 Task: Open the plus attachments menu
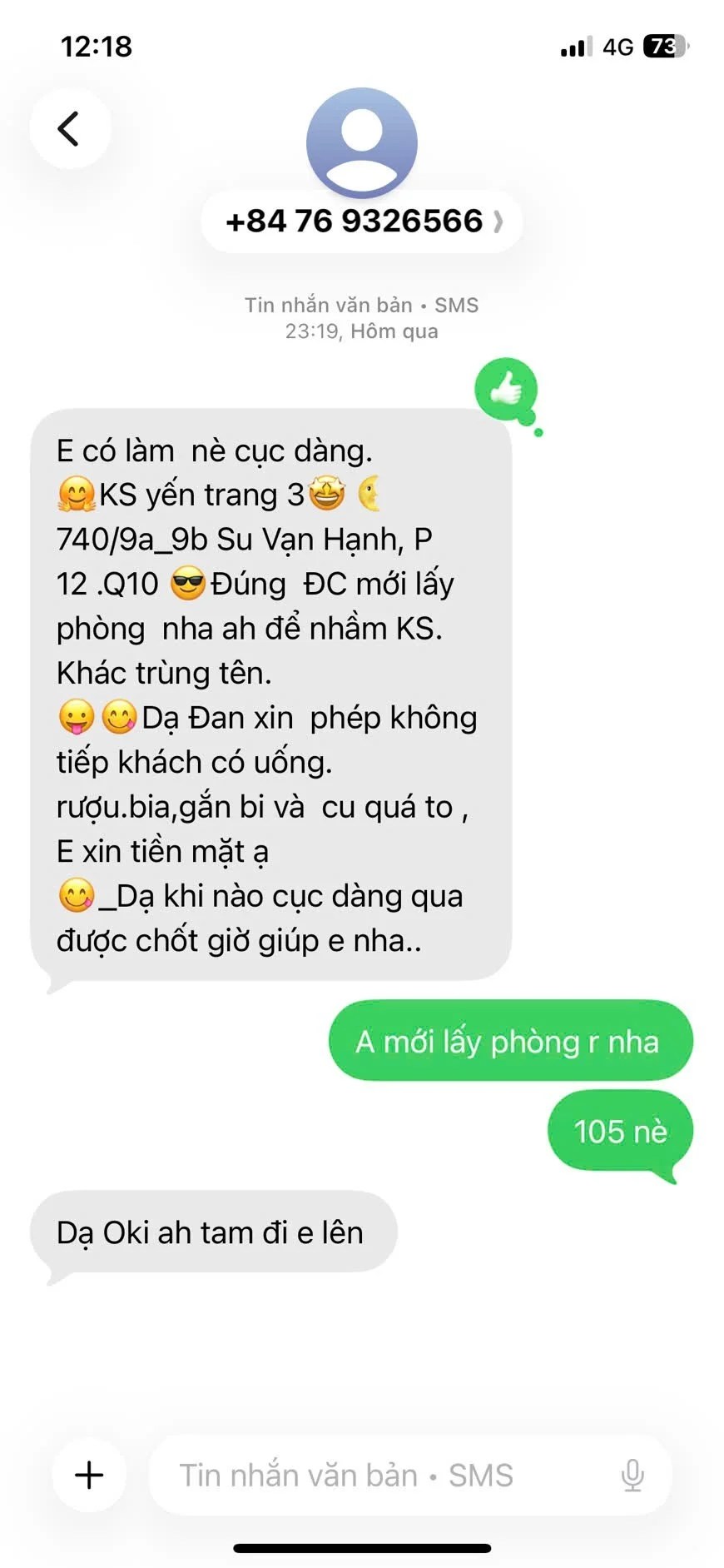click(x=89, y=1475)
